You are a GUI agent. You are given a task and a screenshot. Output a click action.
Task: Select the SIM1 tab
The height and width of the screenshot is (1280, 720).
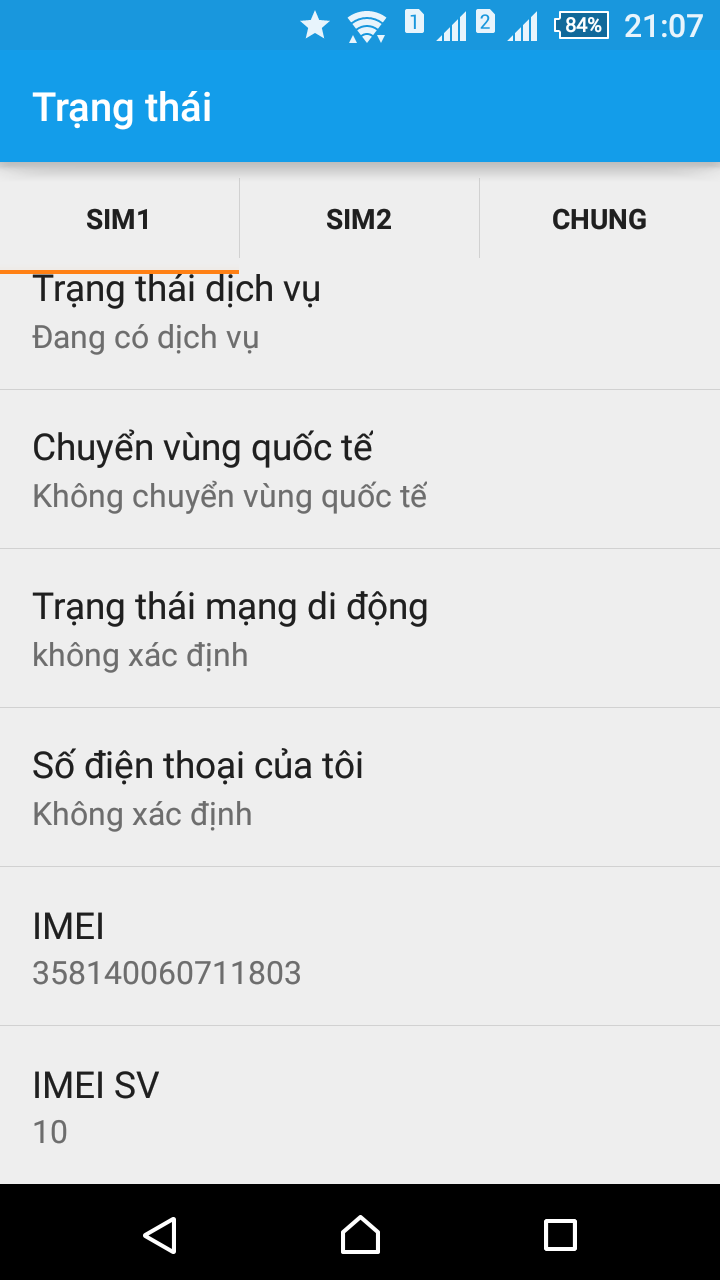click(x=119, y=219)
